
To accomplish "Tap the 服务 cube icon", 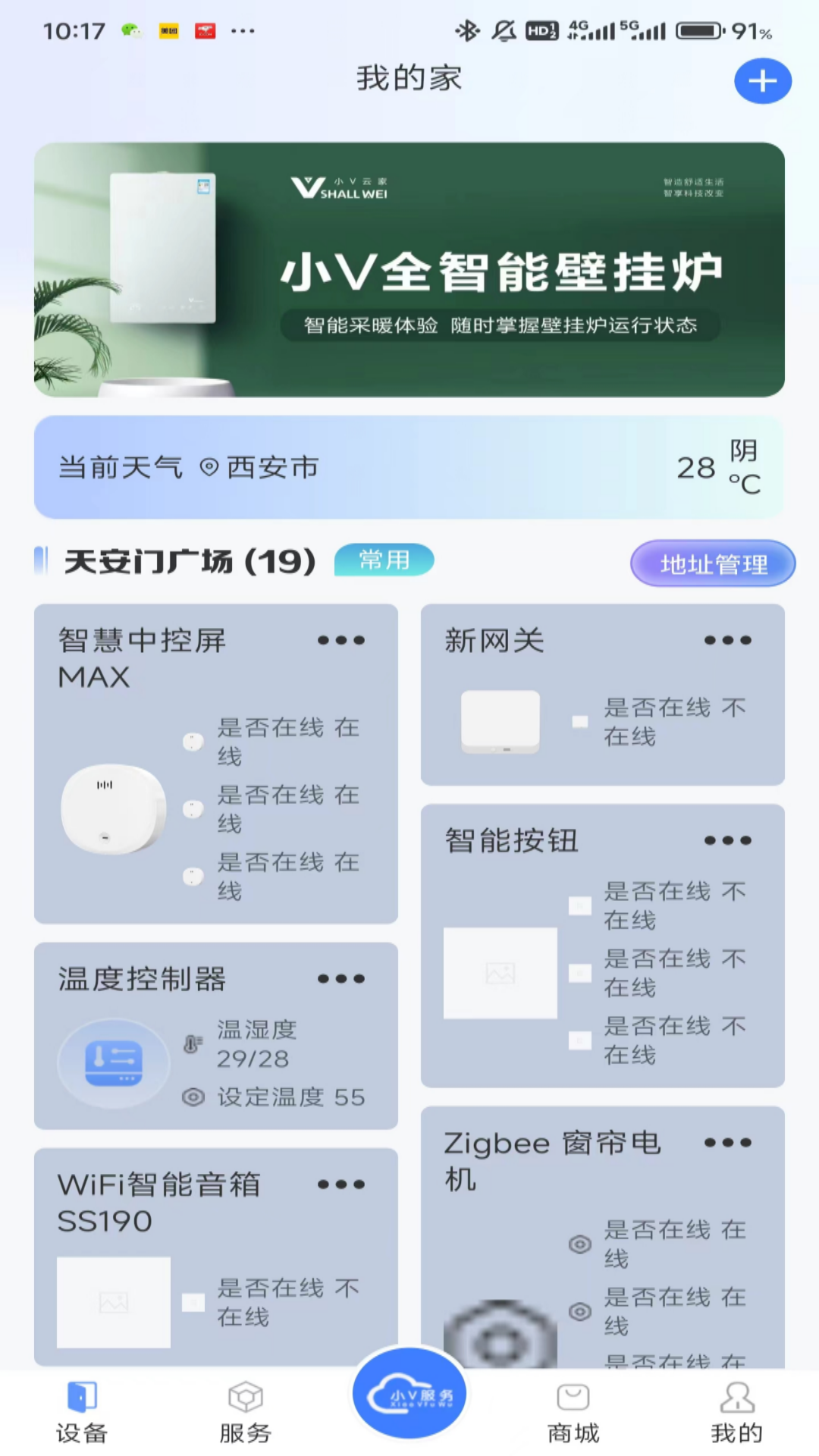I will [244, 1395].
